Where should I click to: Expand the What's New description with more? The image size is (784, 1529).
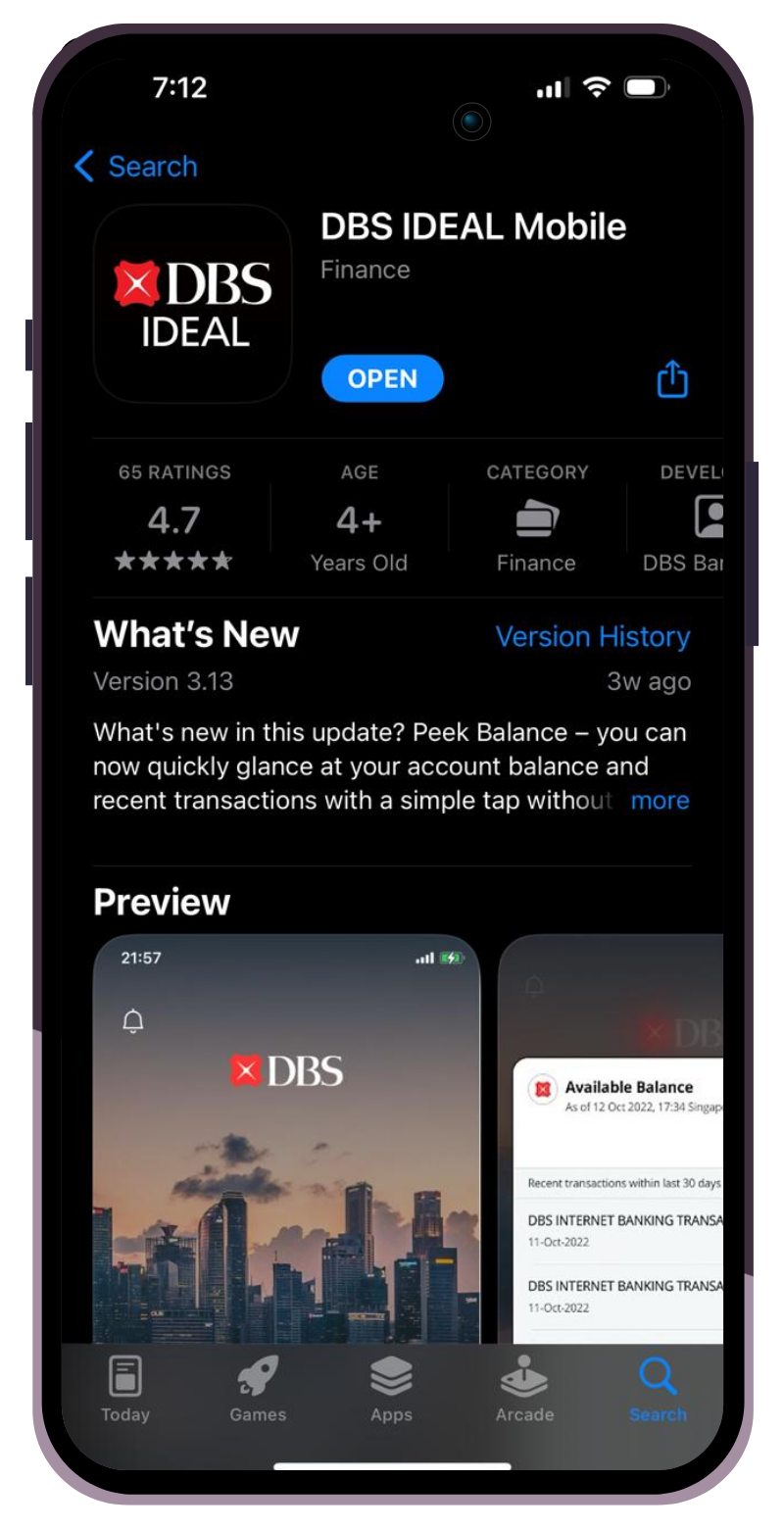pyautogui.click(x=660, y=801)
